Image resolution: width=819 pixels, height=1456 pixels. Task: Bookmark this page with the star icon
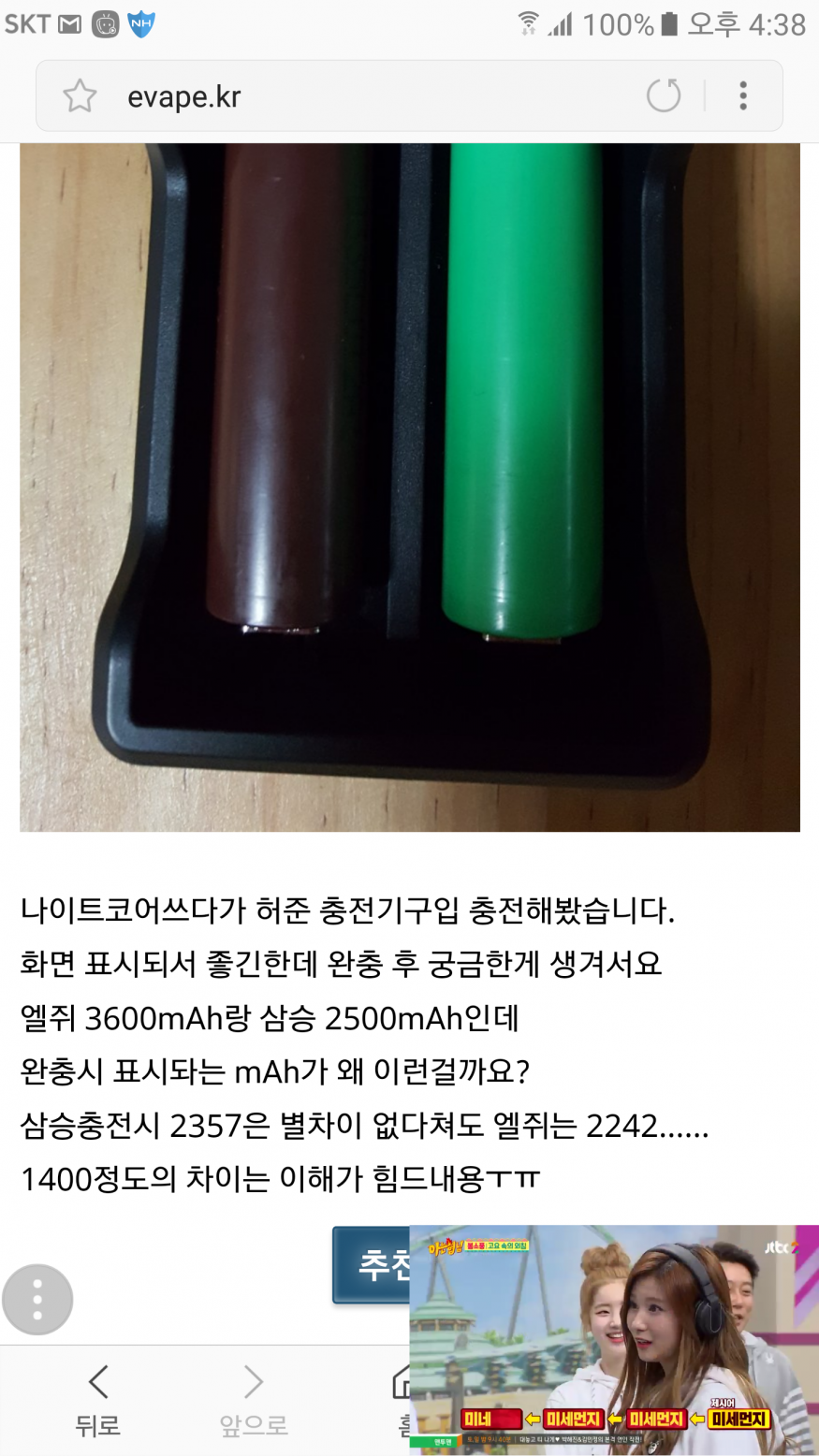80,96
